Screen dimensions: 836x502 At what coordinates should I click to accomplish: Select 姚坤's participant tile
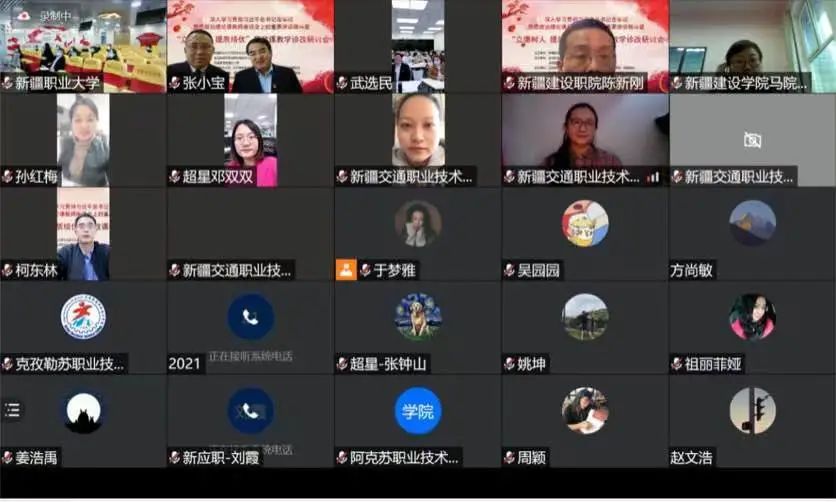(585, 318)
